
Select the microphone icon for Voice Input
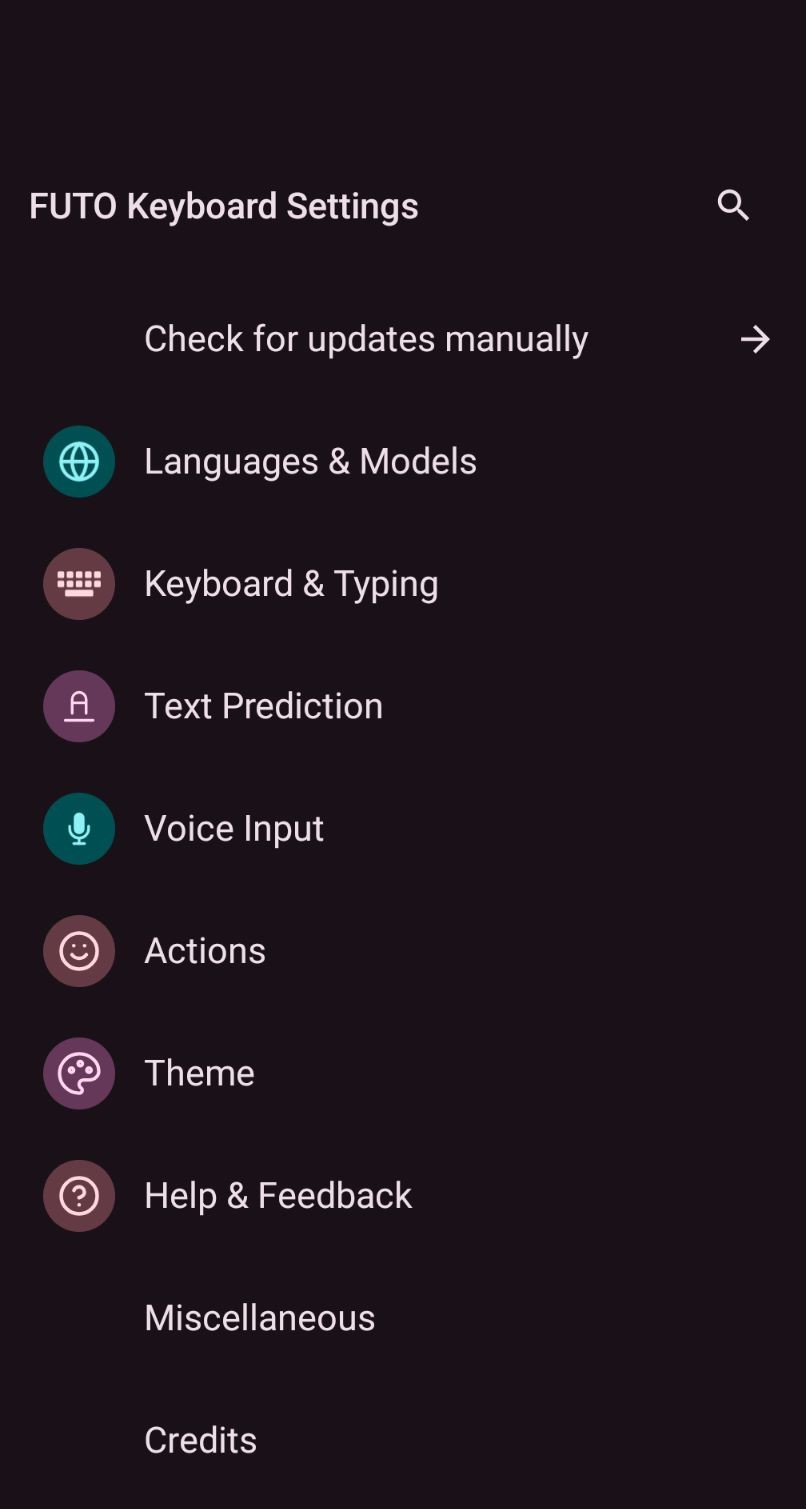[79, 828]
